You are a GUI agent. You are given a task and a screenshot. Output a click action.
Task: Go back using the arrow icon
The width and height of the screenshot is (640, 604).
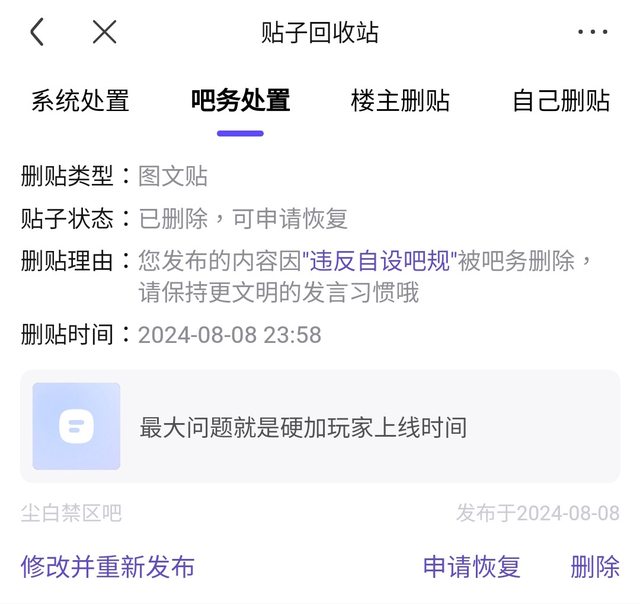click(37, 32)
